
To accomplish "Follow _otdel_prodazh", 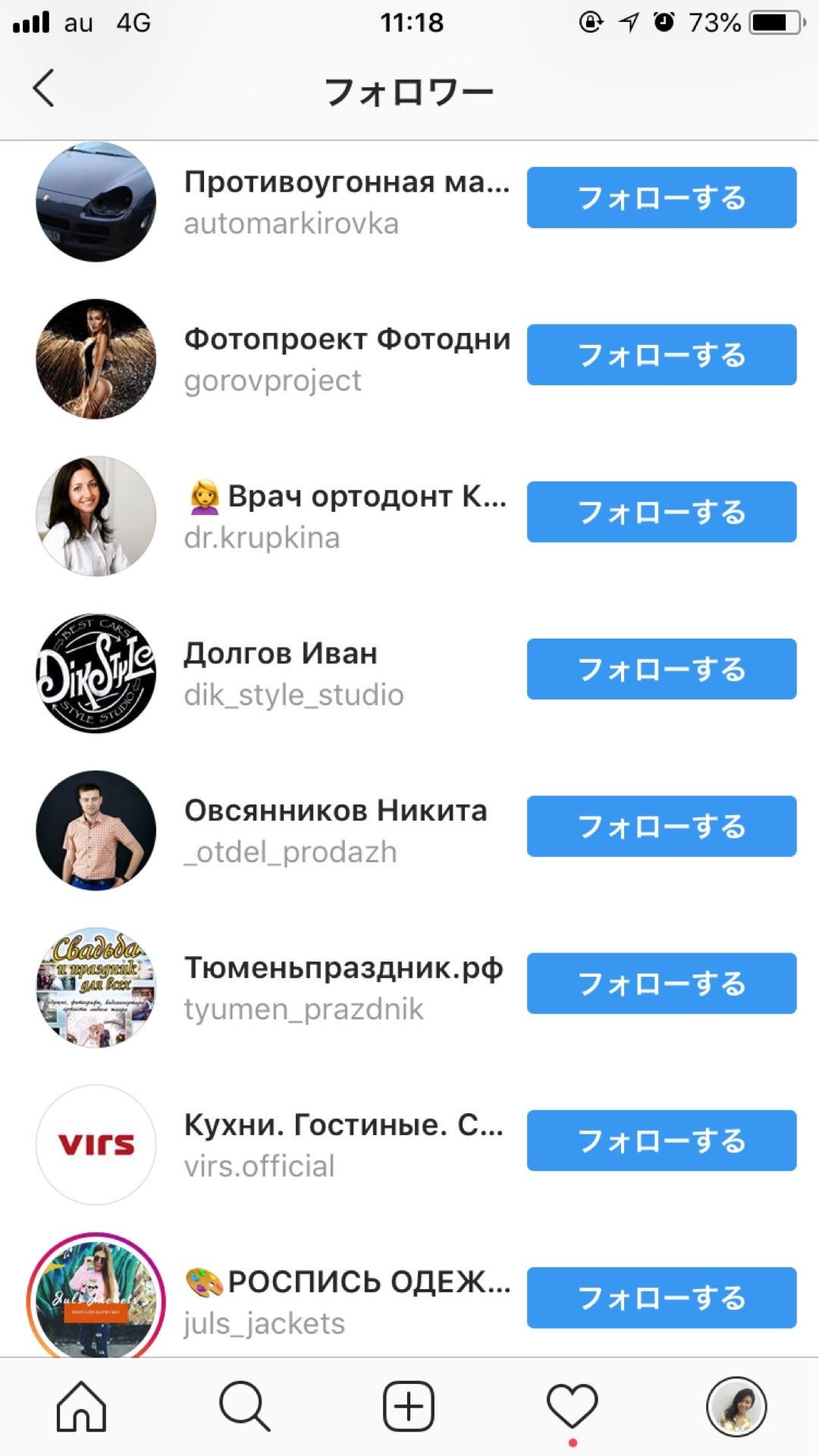I will pyautogui.click(x=661, y=827).
